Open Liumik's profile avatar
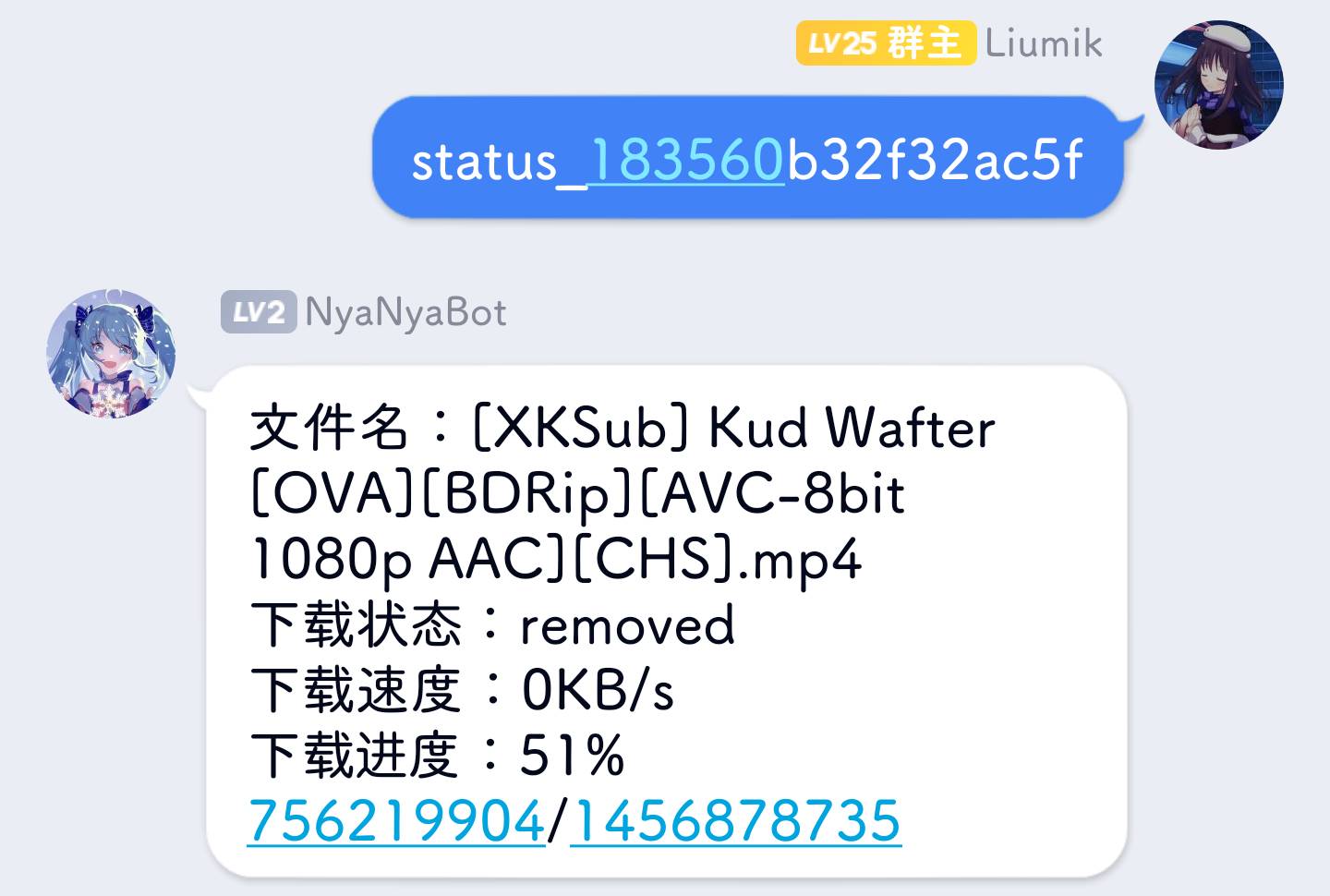The image size is (1330, 896). (x=1218, y=84)
